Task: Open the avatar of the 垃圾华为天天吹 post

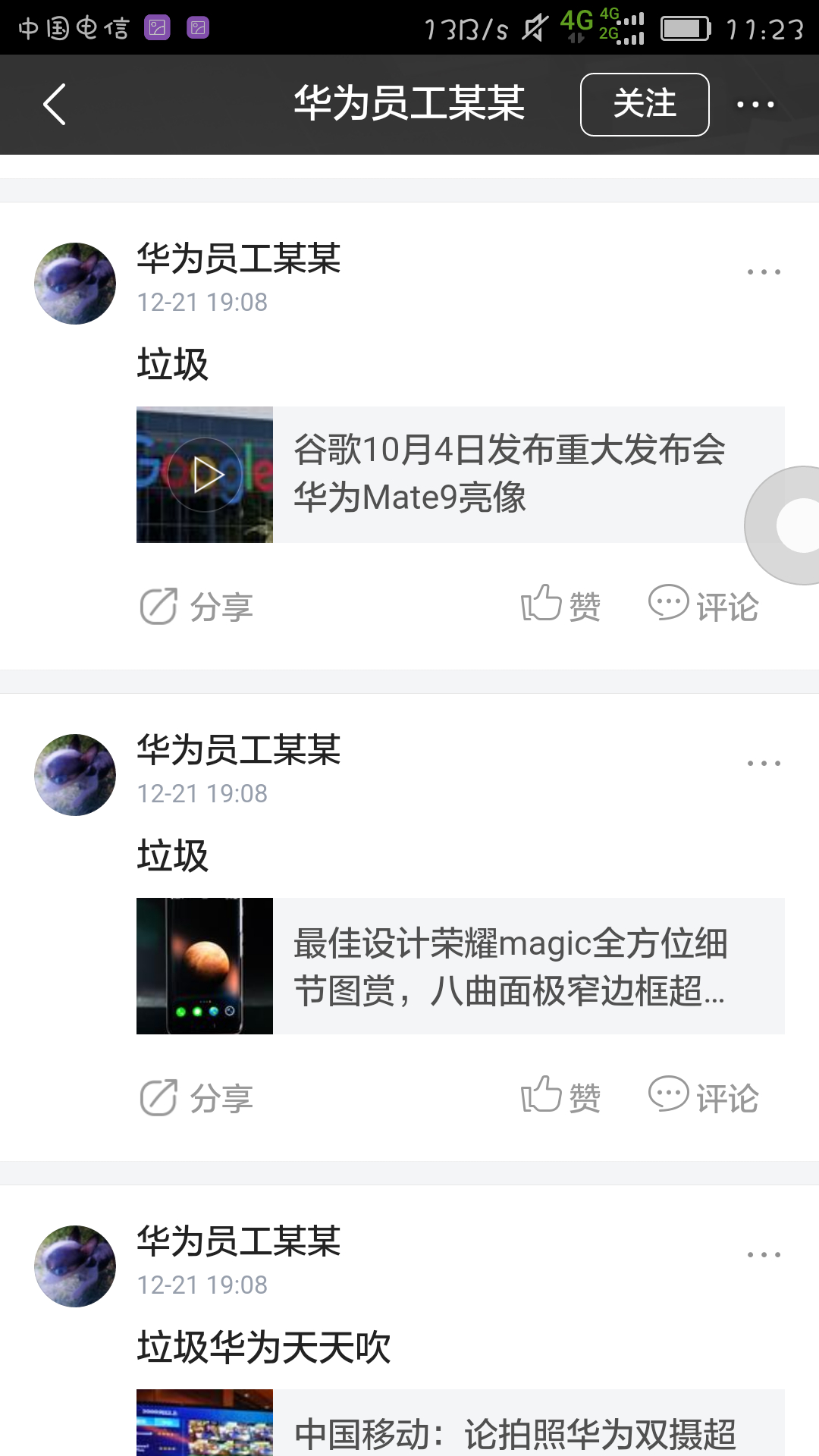Action: pyautogui.click(x=75, y=1266)
